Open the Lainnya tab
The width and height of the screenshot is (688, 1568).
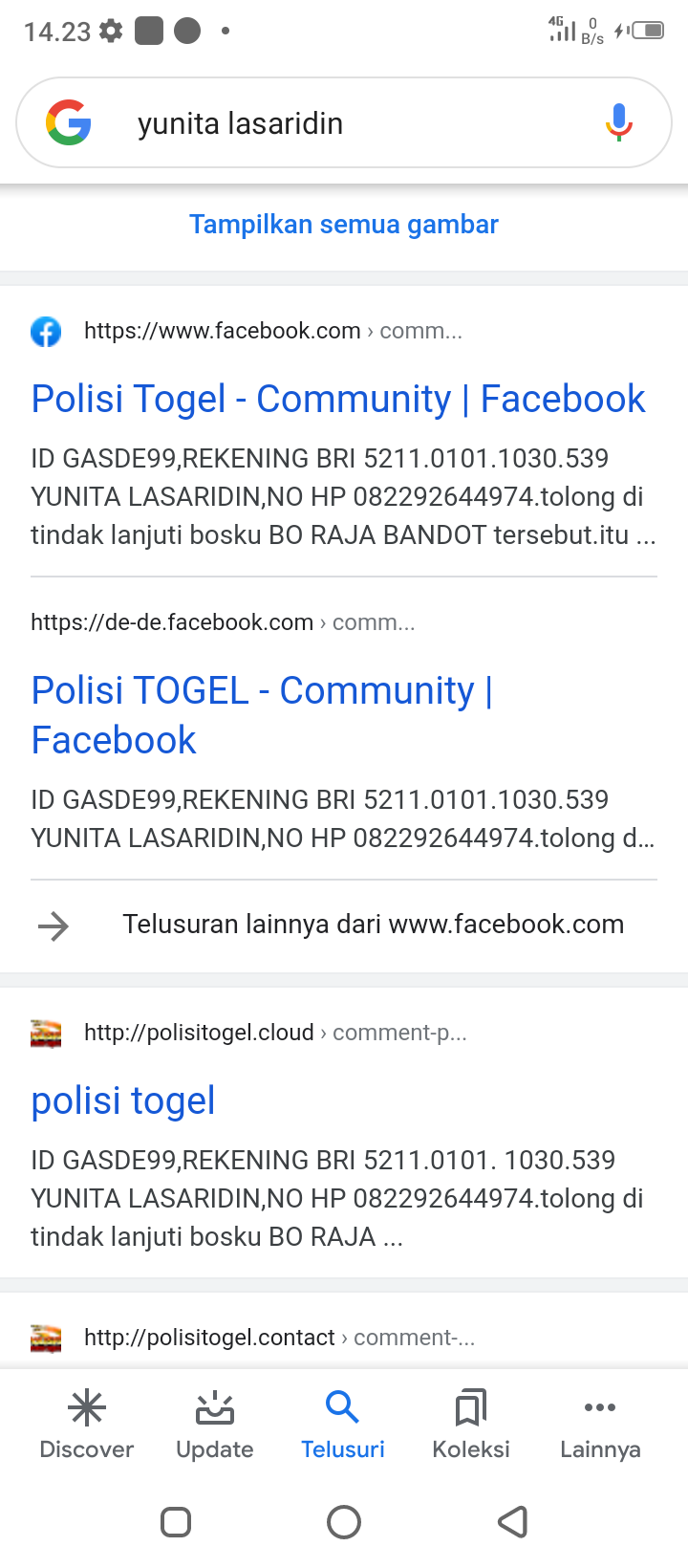pyautogui.click(x=600, y=1425)
